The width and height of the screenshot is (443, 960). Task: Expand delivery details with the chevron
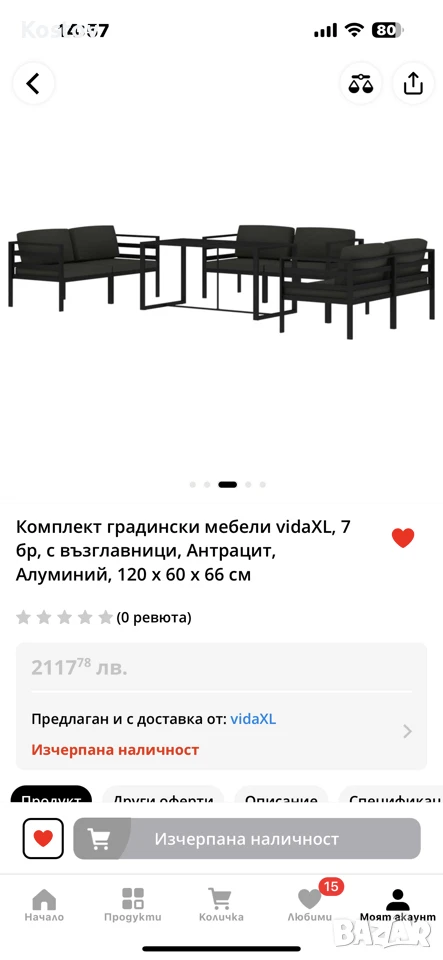pos(408,731)
